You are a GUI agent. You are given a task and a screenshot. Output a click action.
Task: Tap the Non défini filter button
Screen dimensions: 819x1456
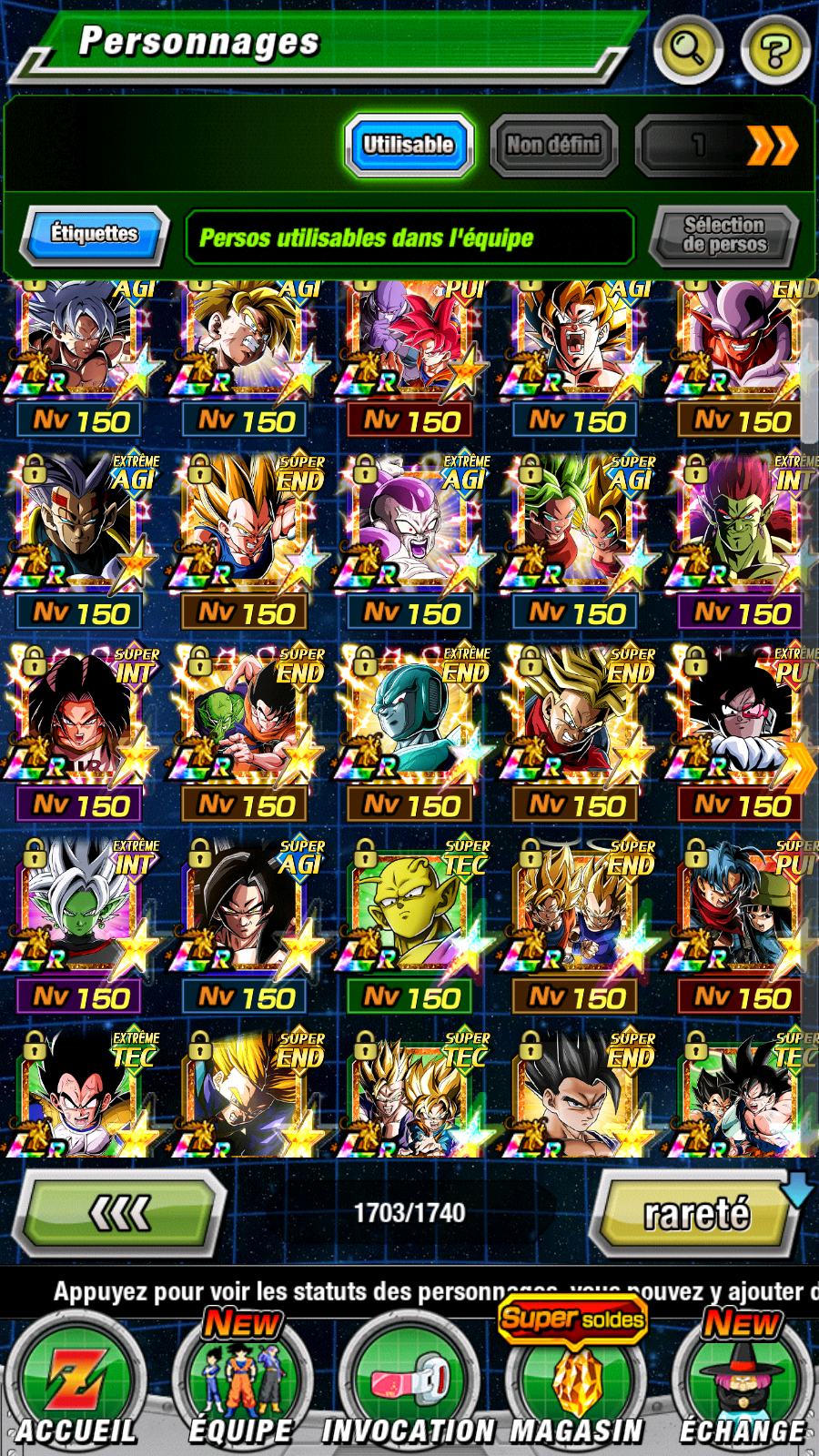point(553,146)
